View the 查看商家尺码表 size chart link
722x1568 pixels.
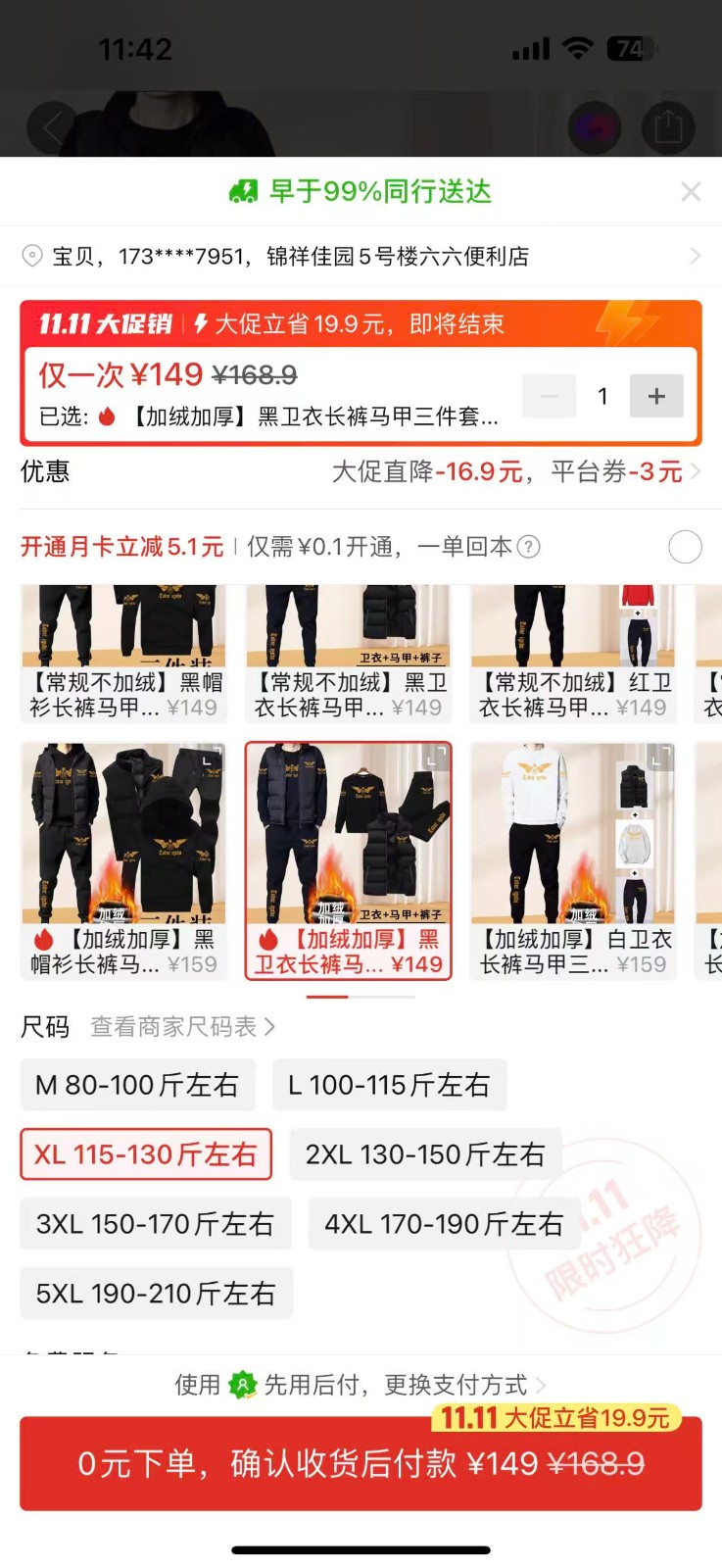click(182, 1027)
